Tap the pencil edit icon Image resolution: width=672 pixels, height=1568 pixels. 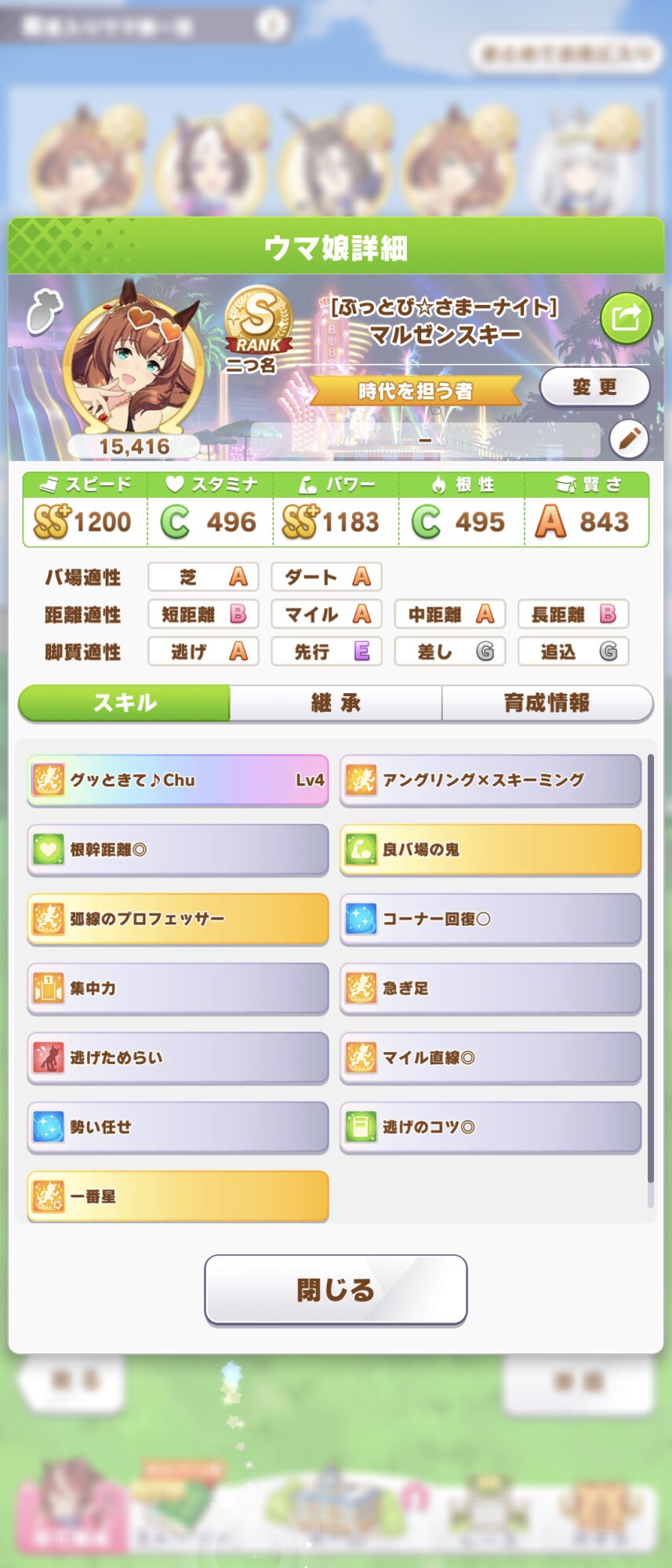[628, 439]
